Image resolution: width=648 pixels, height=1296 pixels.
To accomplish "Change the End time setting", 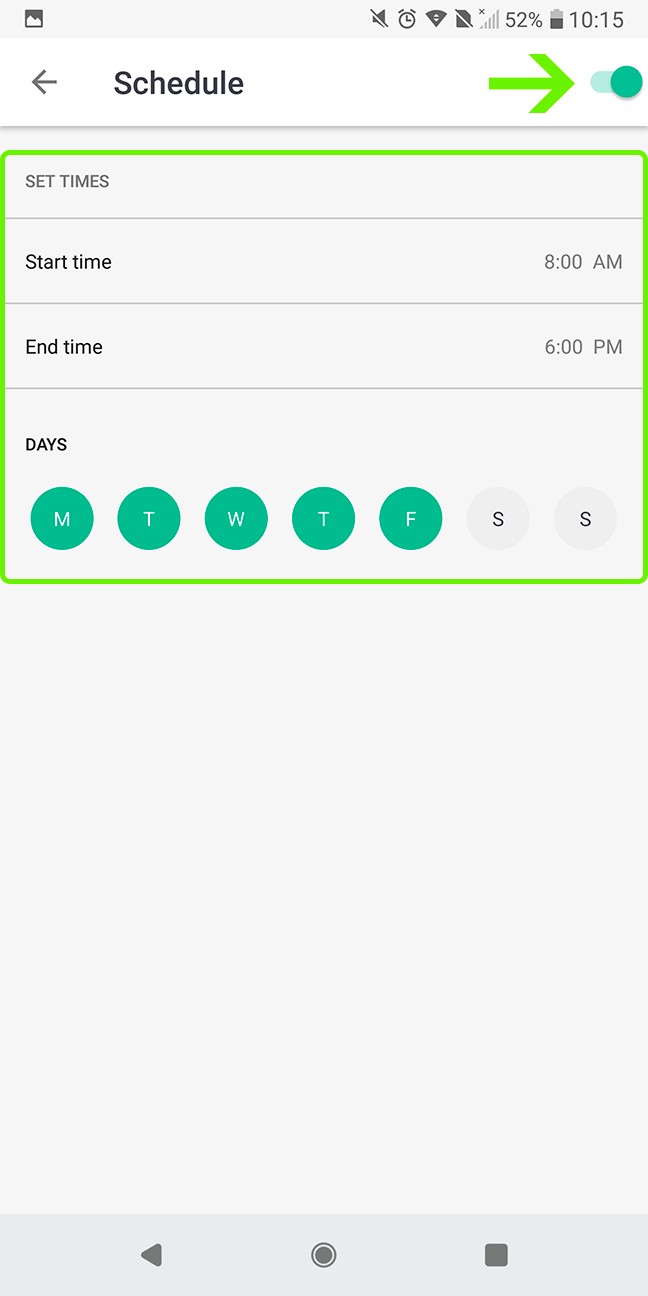I will (x=323, y=347).
